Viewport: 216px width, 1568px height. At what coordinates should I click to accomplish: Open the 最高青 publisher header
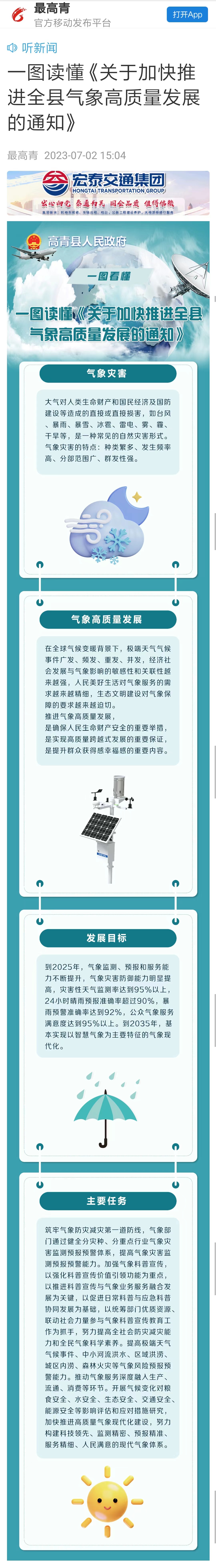pyautogui.click(x=61, y=15)
